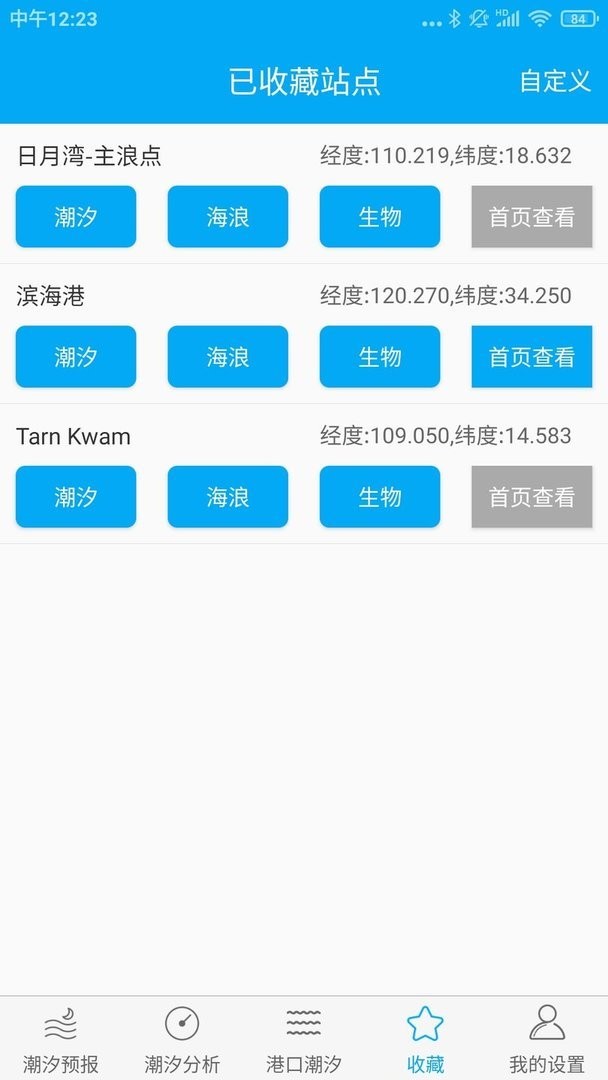Switch to 我的设置 tab

(x=547, y=1040)
